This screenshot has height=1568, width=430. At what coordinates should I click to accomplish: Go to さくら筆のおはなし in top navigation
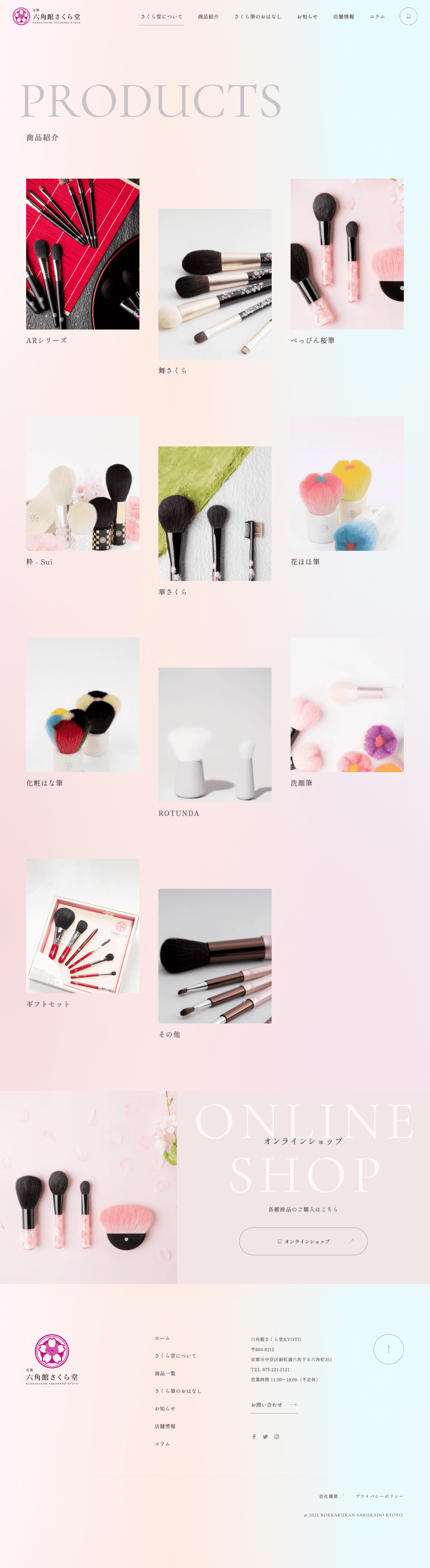(x=258, y=16)
